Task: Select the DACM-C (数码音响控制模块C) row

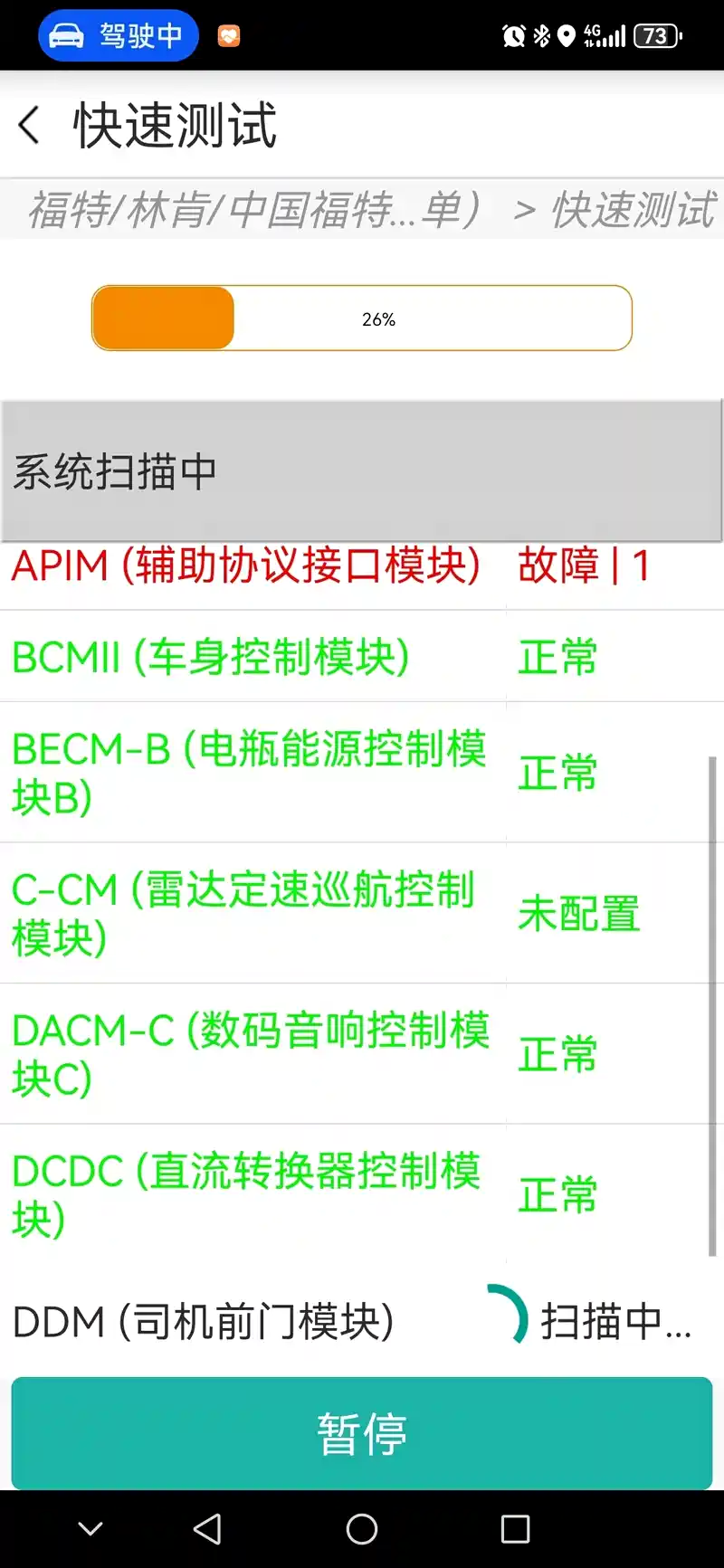Action: click(x=362, y=1054)
